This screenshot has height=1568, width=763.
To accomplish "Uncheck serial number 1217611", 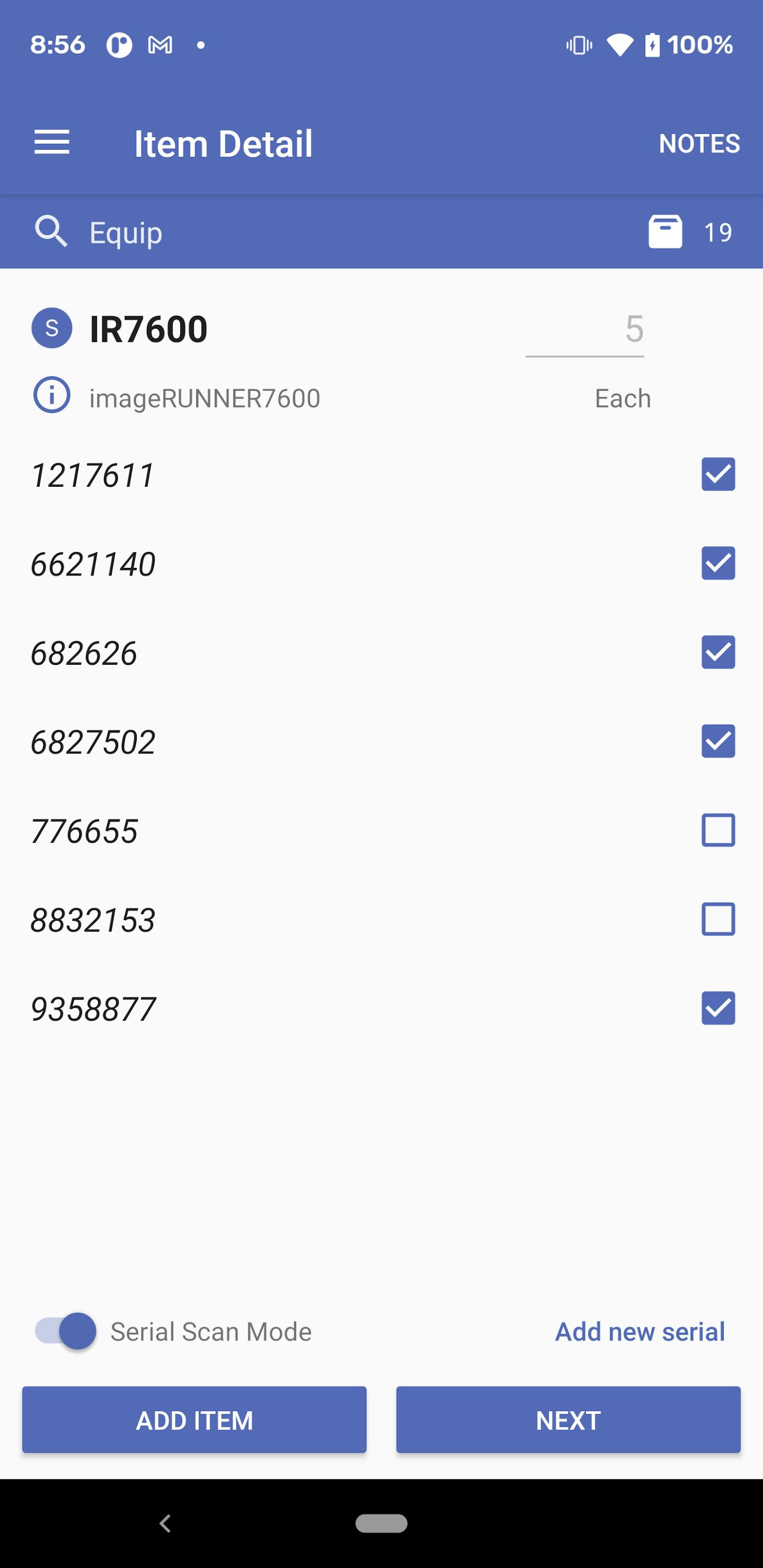I will point(718,474).
